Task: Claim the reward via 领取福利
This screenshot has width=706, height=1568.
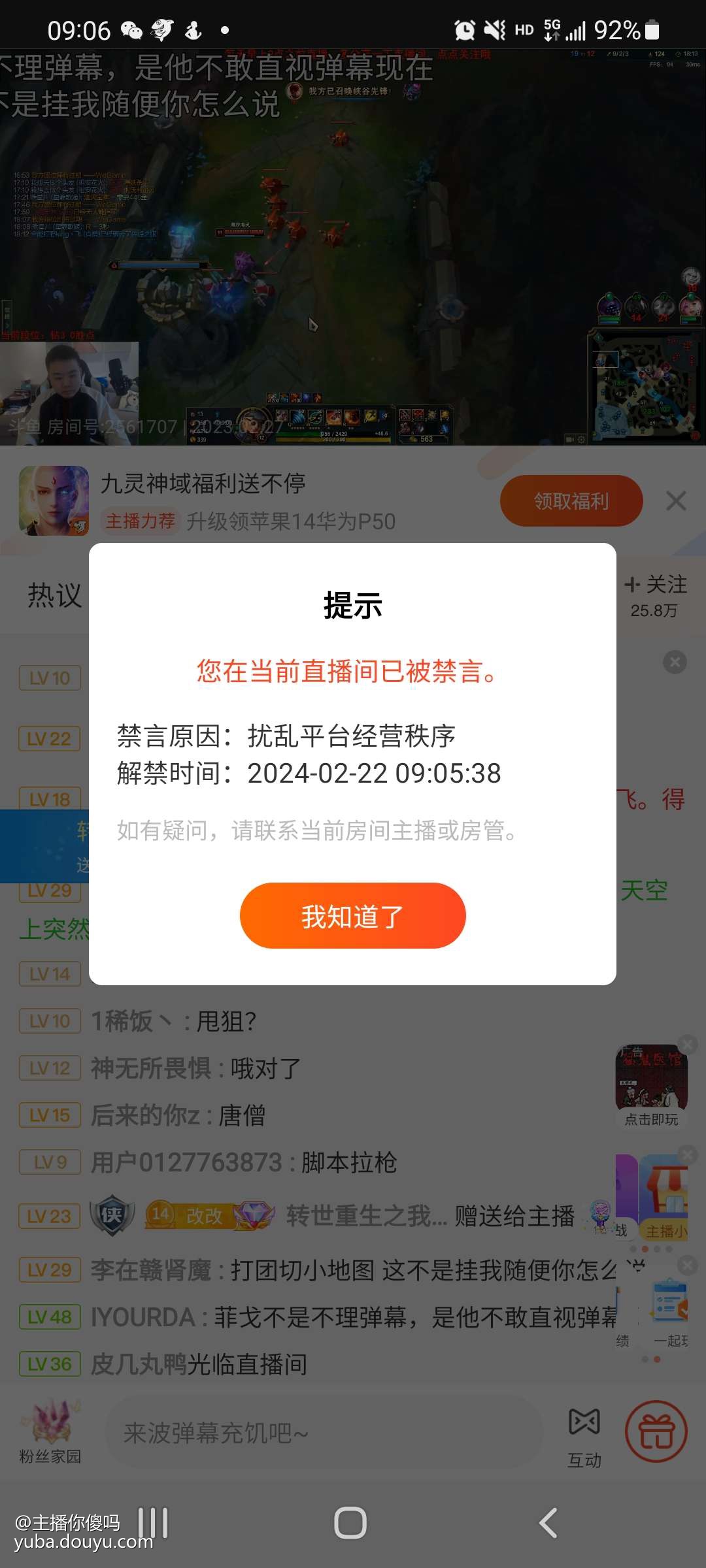Action: pos(571,501)
